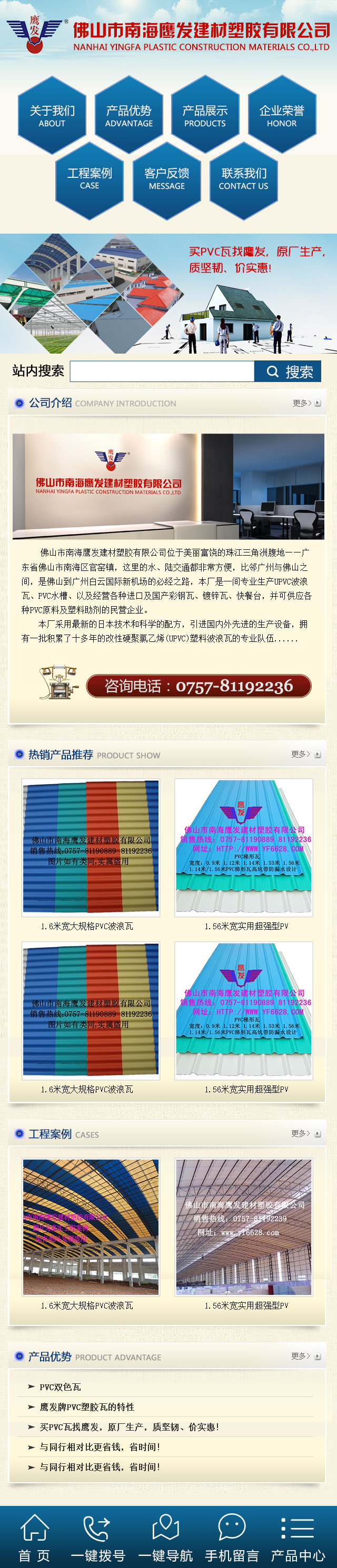Tap 更多 next to 公司介绍
337x1568 pixels.
tap(306, 403)
